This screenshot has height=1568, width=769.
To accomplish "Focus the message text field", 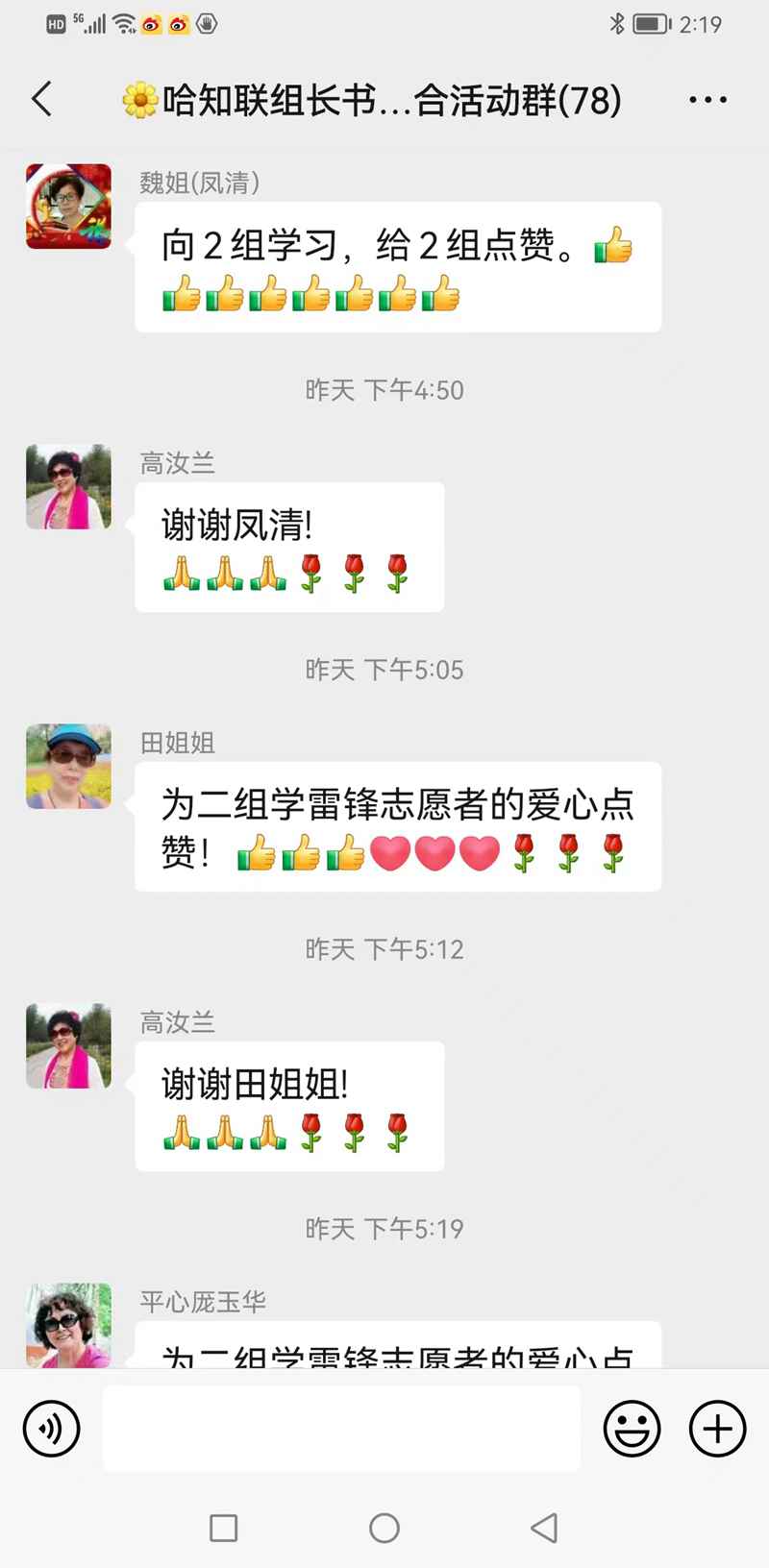I will 341,1429.
